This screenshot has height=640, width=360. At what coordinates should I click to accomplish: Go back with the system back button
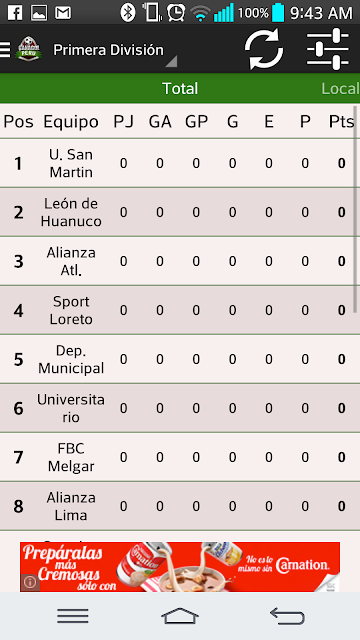[x=287, y=616]
